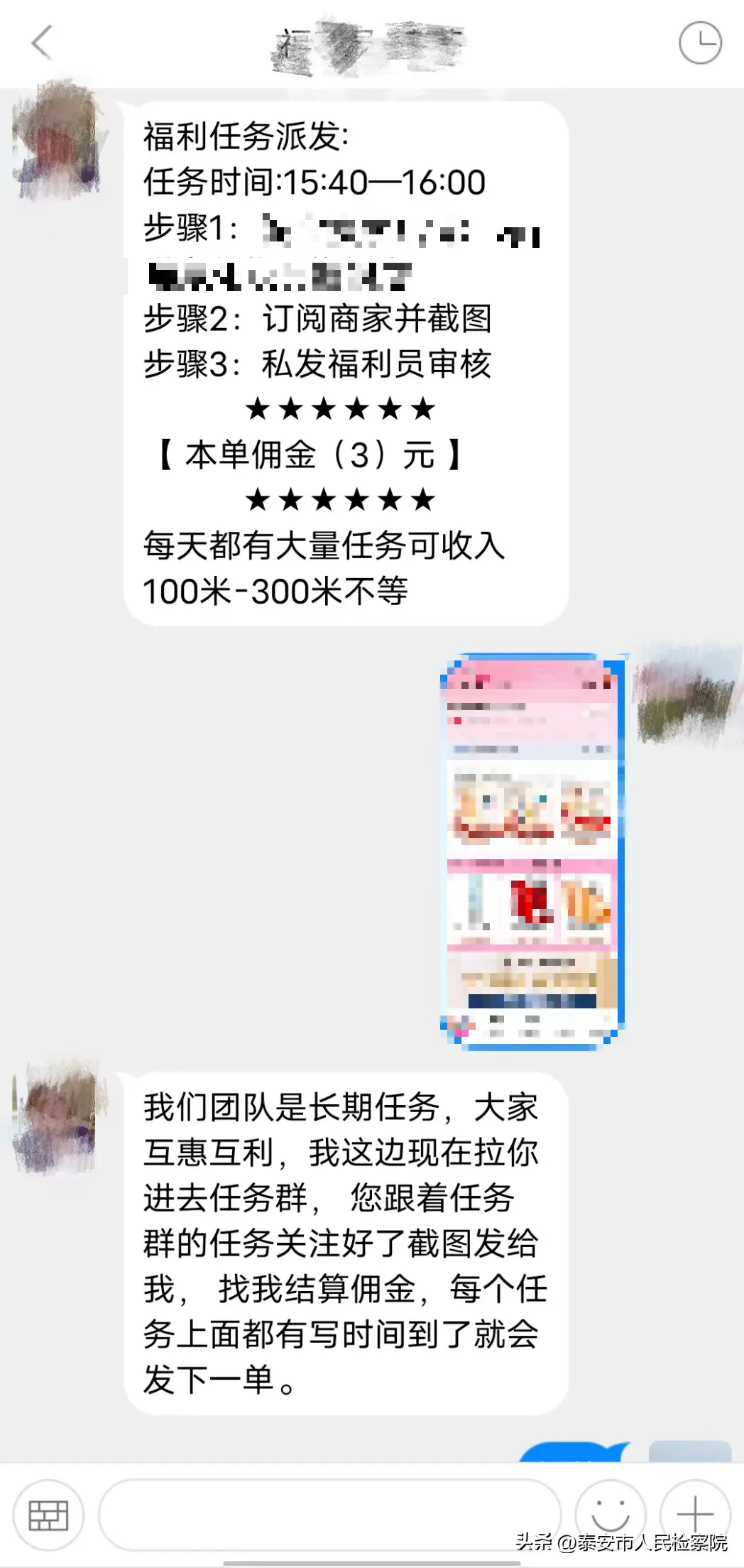Screen dimensions: 744x1568
Task: Open the sent screenshot image
Action: pos(532,851)
